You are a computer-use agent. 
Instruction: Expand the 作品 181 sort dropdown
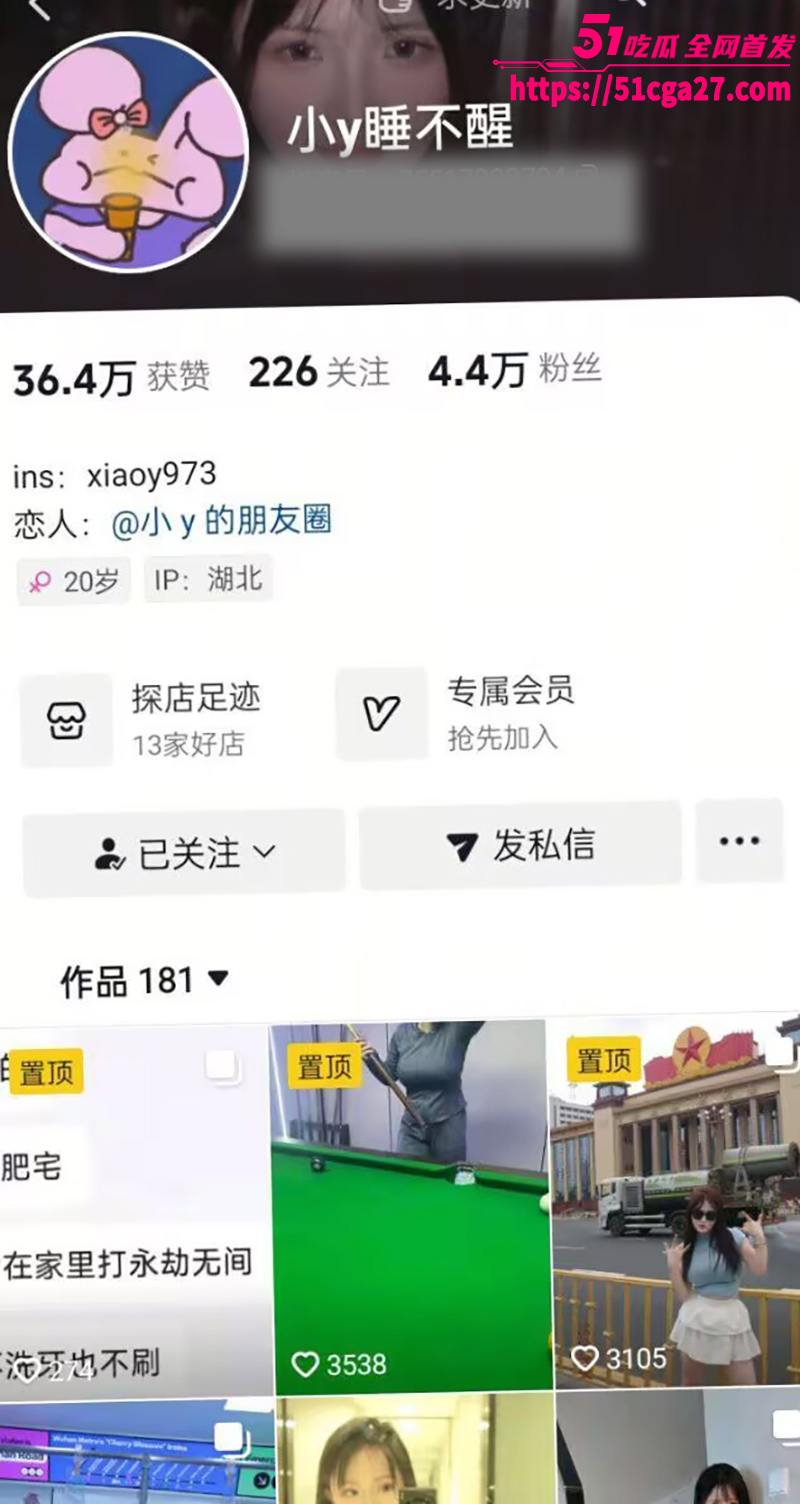coord(145,980)
